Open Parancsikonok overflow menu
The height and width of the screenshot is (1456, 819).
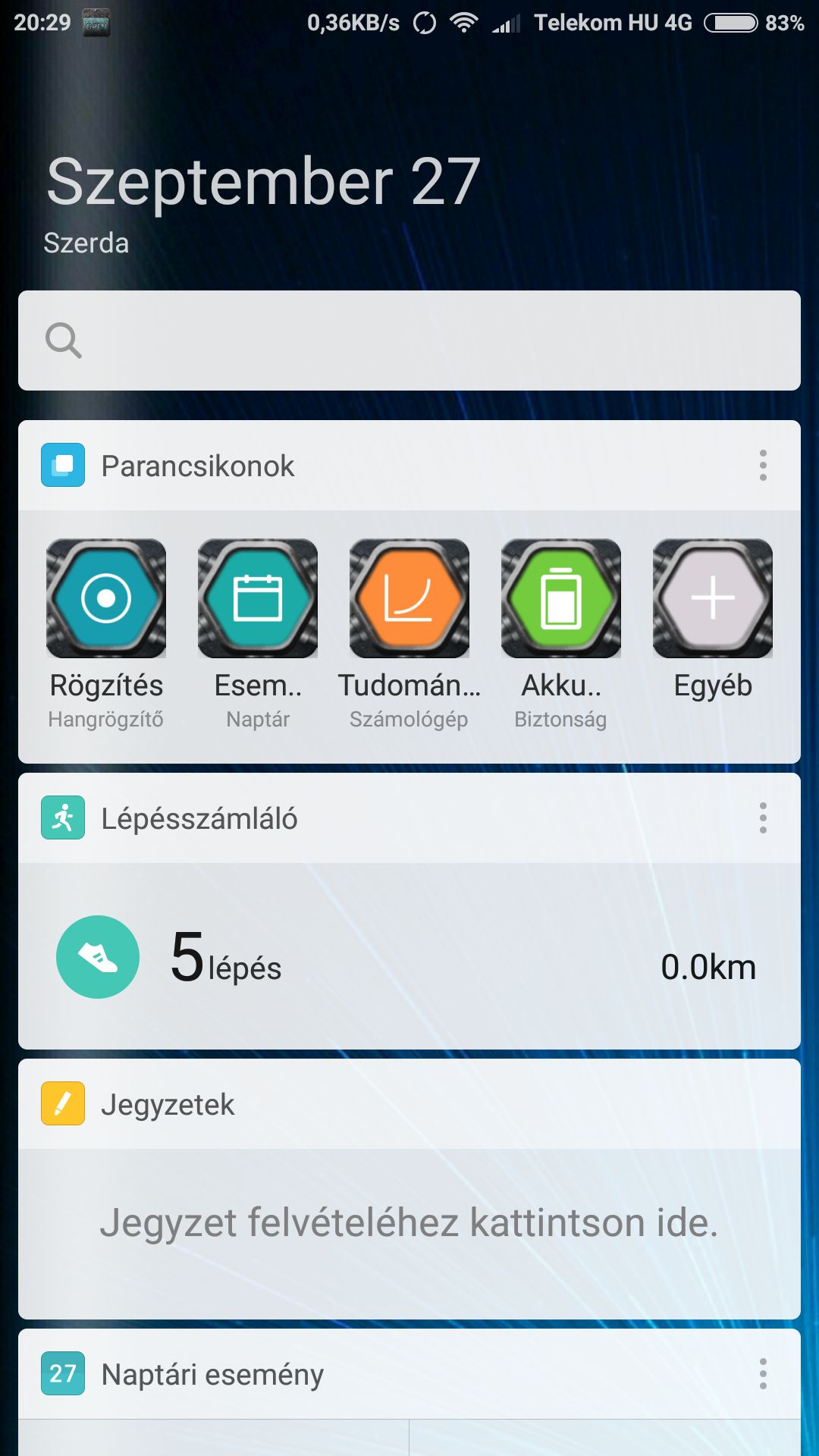coord(763,466)
